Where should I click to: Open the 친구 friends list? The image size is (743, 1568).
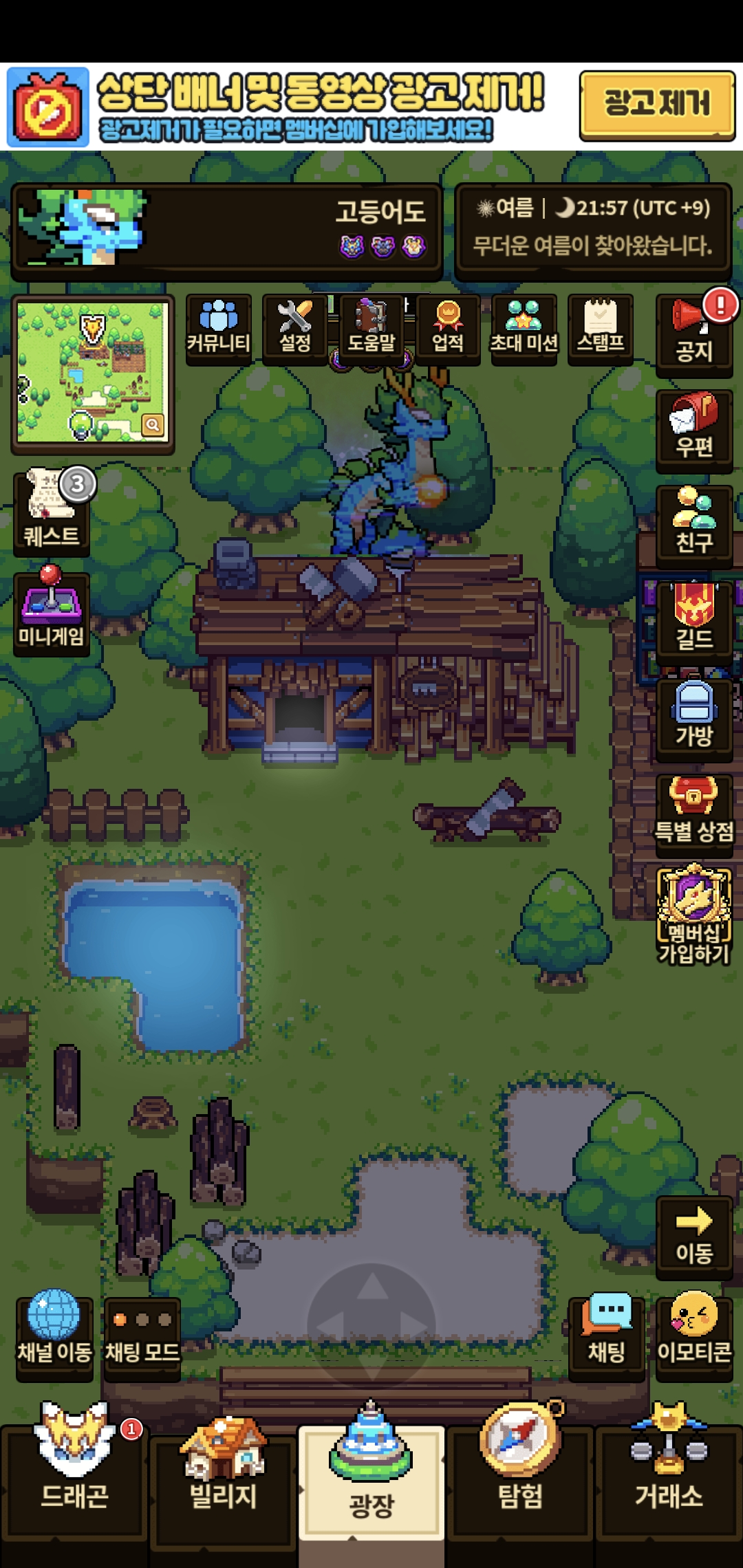(693, 525)
